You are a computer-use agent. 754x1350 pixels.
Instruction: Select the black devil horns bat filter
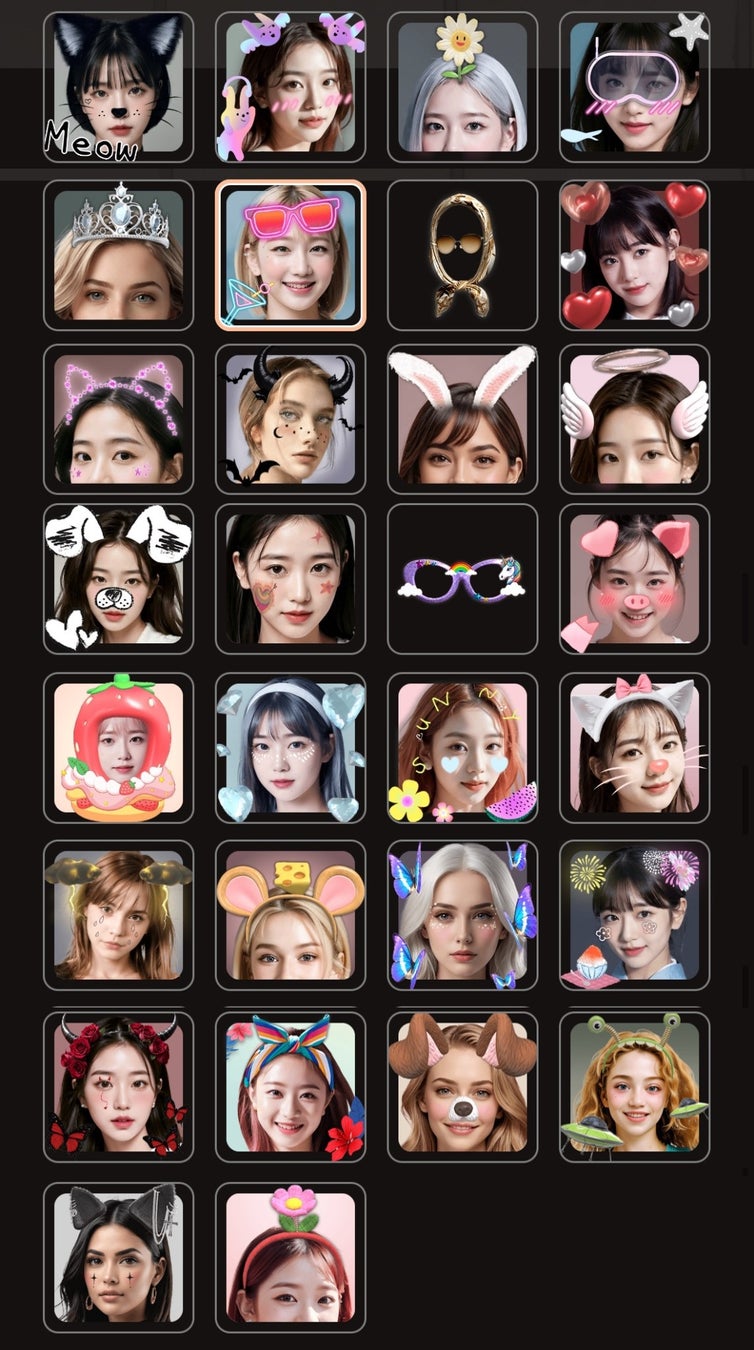pos(290,419)
